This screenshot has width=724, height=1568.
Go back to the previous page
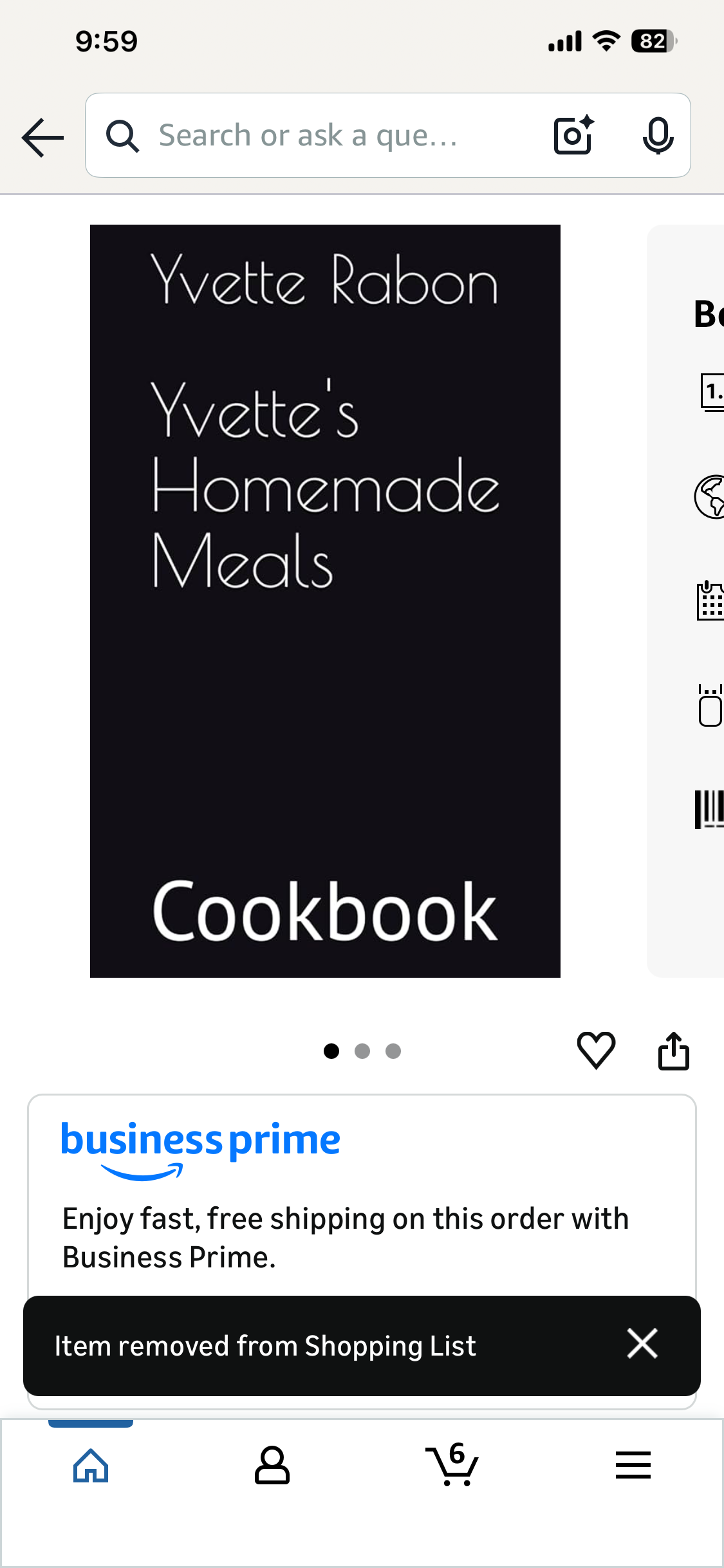(x=42, y=137)
